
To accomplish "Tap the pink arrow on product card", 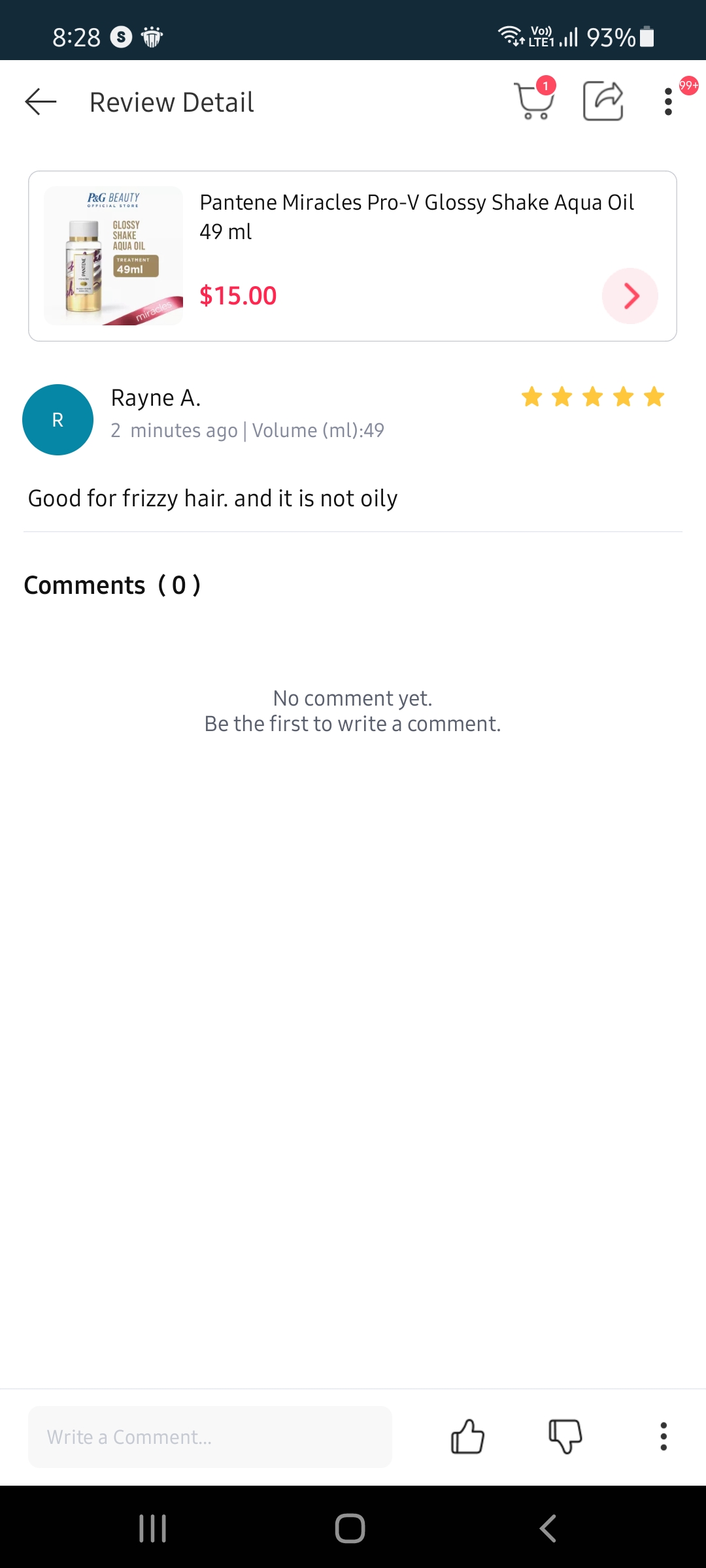I will tap(630, 296).
